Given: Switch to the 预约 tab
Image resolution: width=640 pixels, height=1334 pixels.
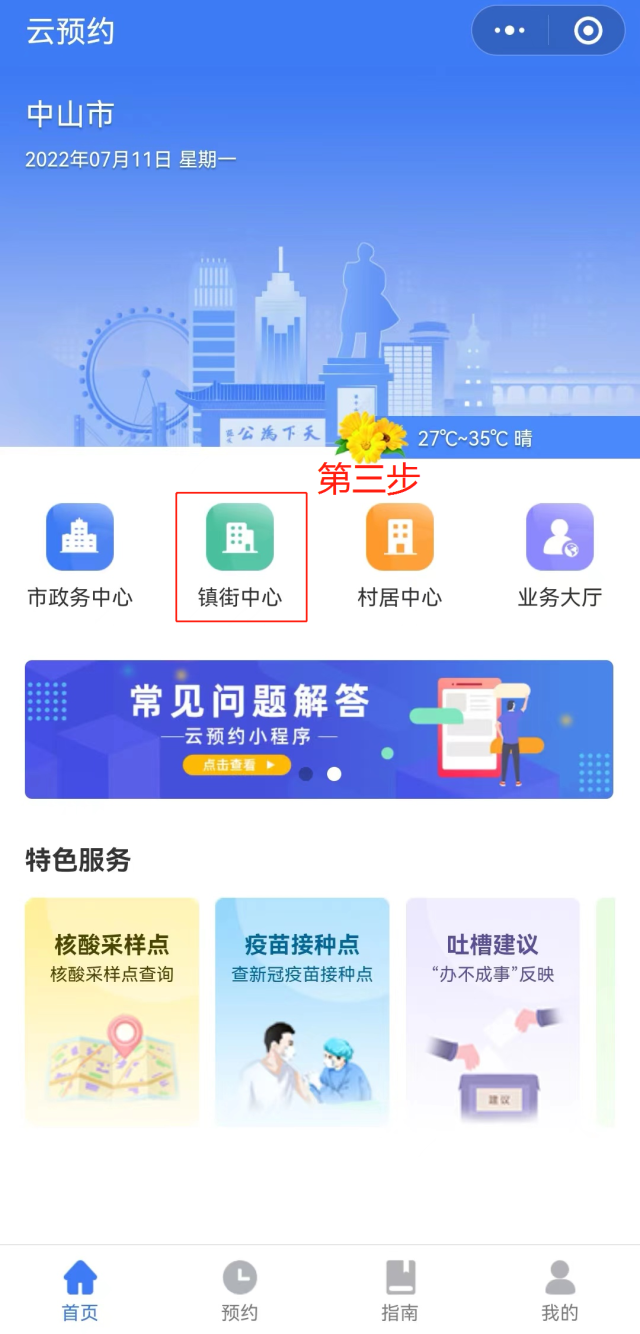Looking at the screenshot, I should (x=240, y=1290).
